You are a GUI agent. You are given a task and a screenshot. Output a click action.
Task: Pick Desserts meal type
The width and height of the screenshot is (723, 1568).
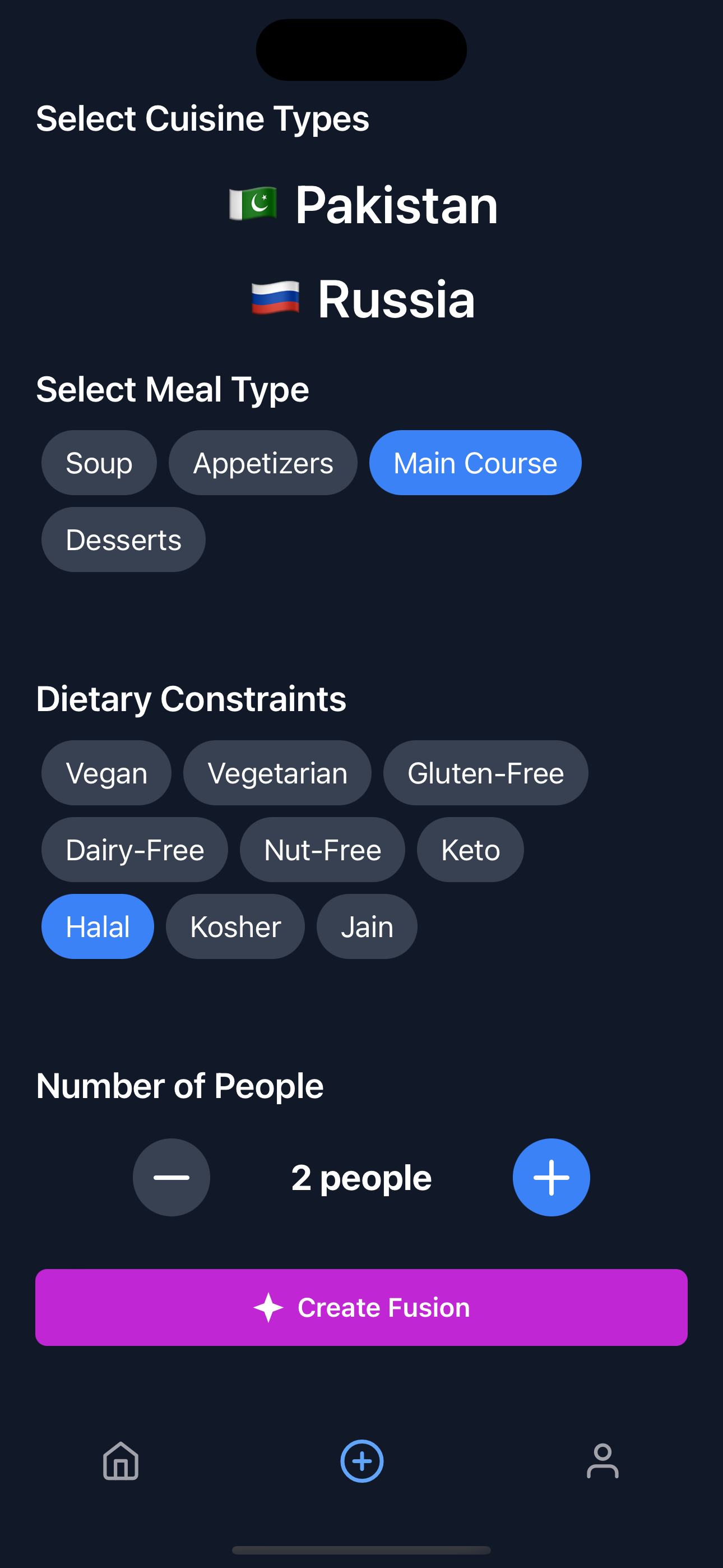click(x=123, y=539)
